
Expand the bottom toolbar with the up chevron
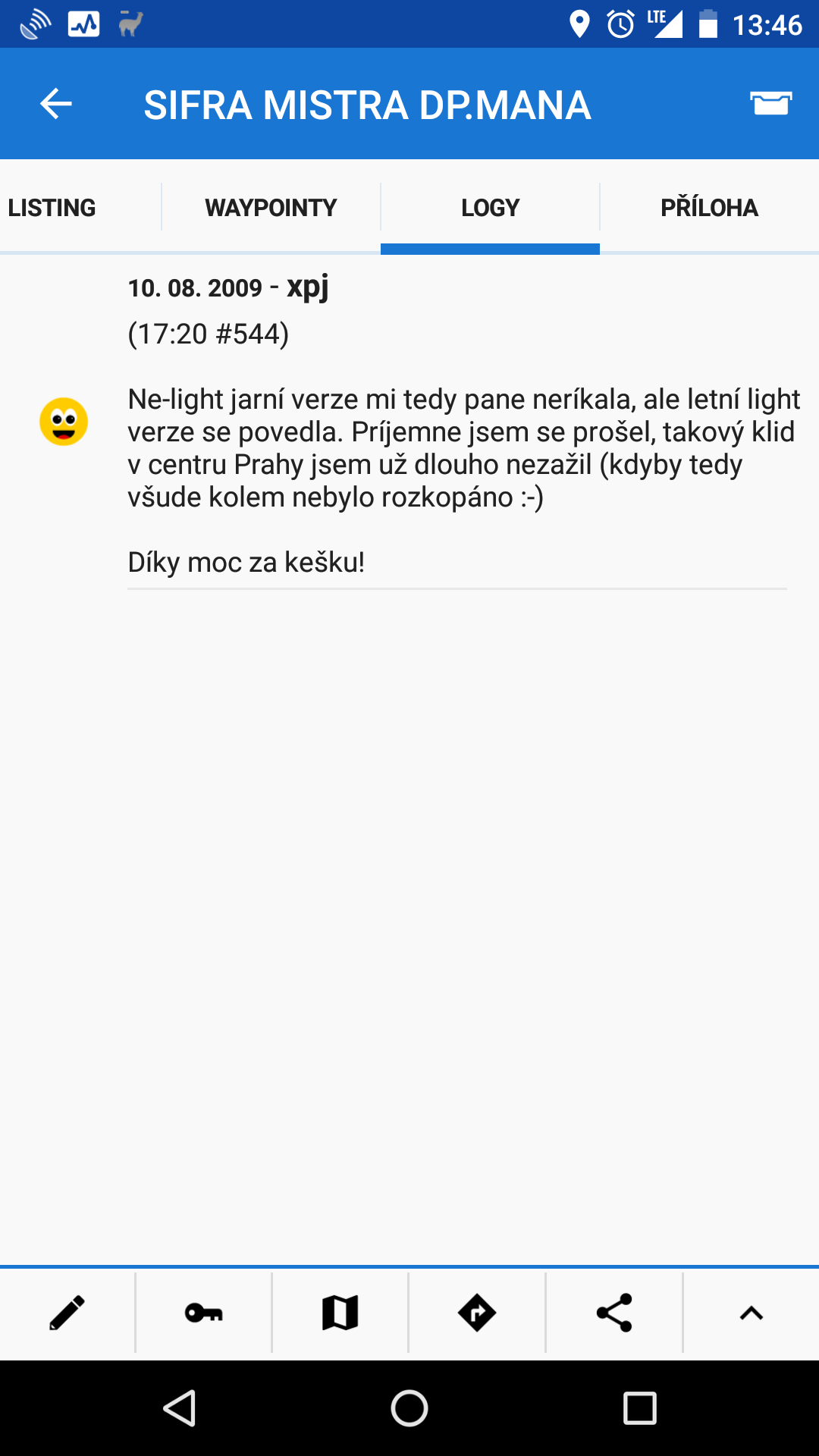[x=751, y=1313]
